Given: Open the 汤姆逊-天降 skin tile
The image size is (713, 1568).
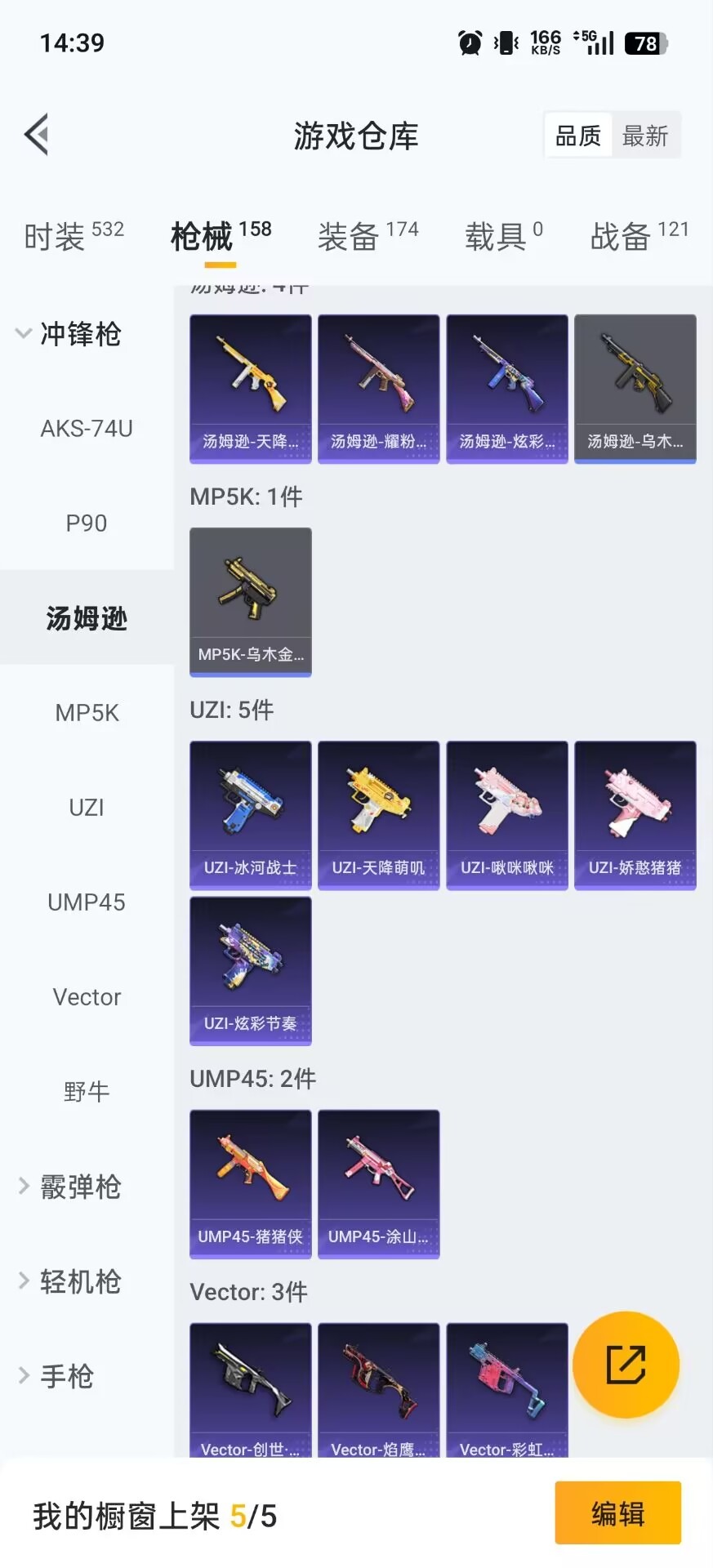Looking at the screenshot, I should pos(250,388).
